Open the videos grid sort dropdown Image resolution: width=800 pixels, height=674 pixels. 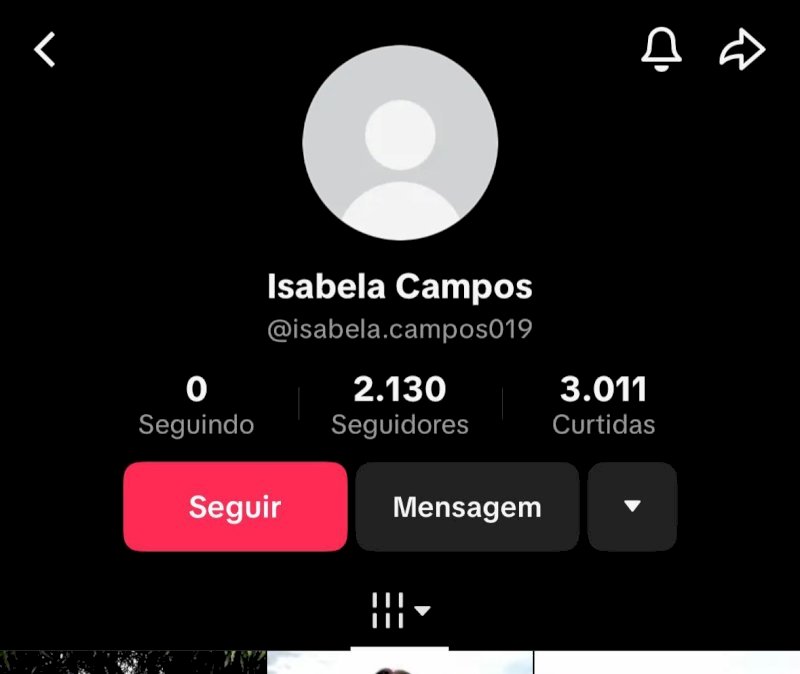(400, 609)
